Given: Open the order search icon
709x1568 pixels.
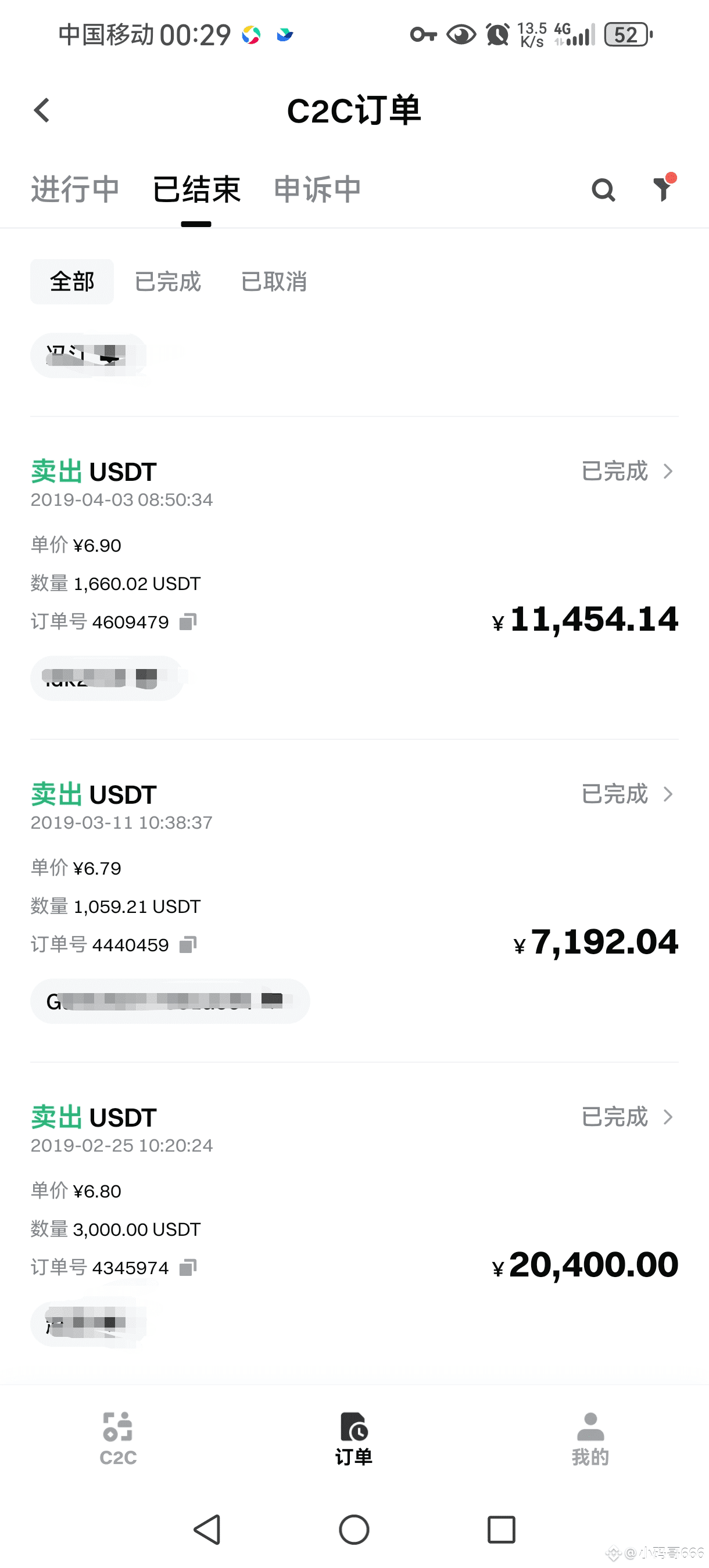Looking at the screenshot, I should click(x=603, y=190).
